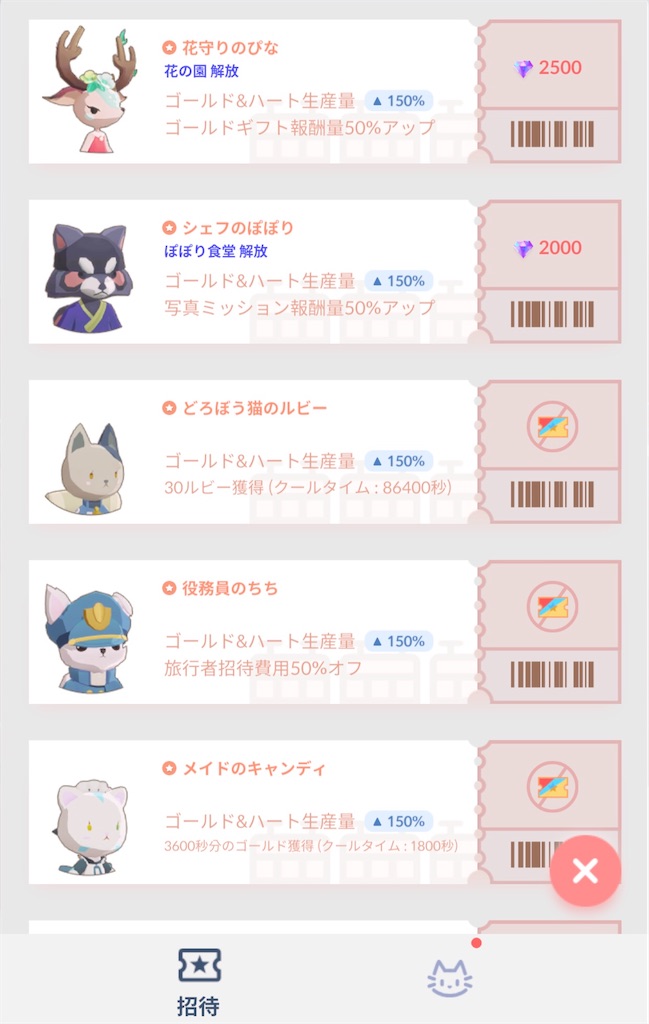
Task: Buy 花守りのぴな for 2500 gems
Action: pyautogui.click(x=548, y=69)
